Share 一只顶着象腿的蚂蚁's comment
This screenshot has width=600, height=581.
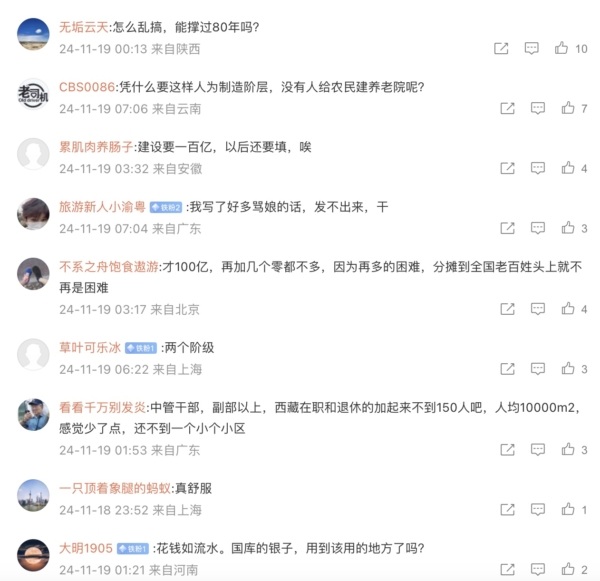coord(507,510)
